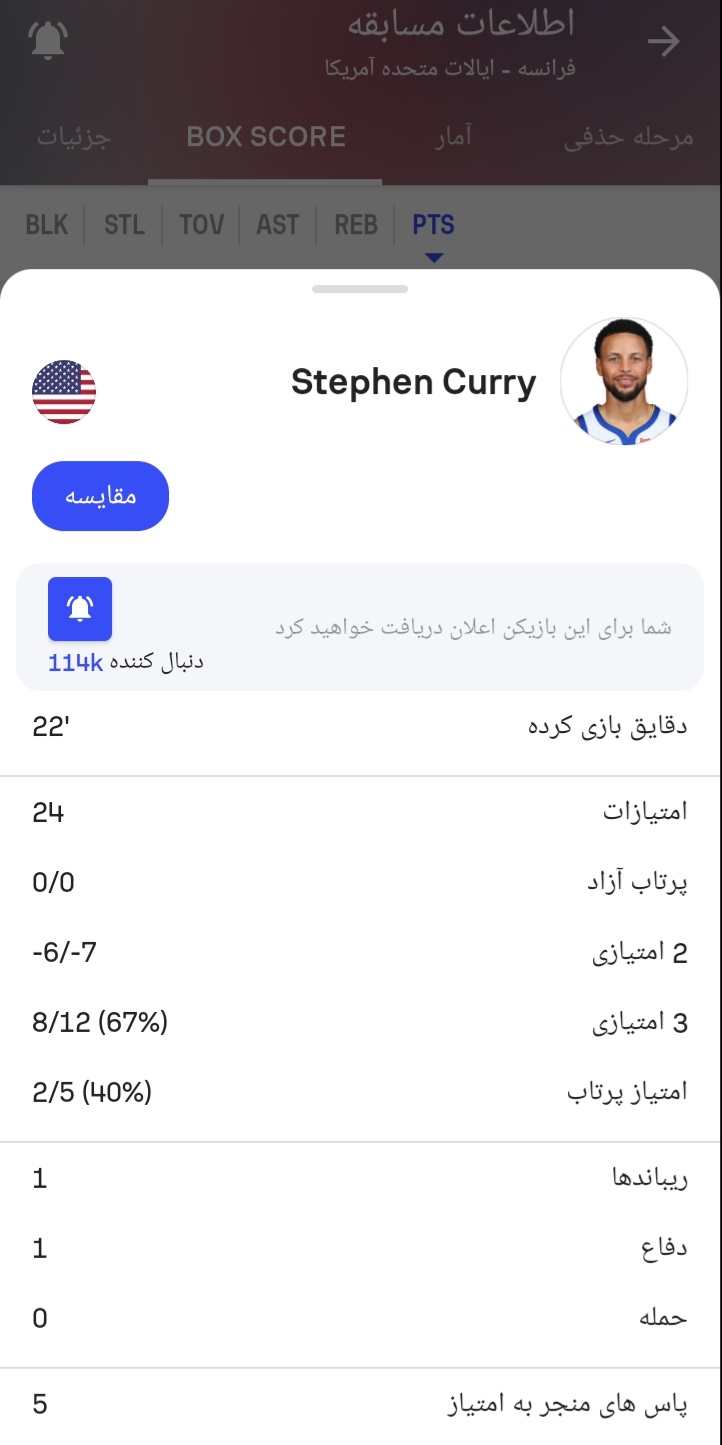Tap the bottom sheet drag handle
The height and width of the screenshot is (1445, 722).
coord(360,289)
